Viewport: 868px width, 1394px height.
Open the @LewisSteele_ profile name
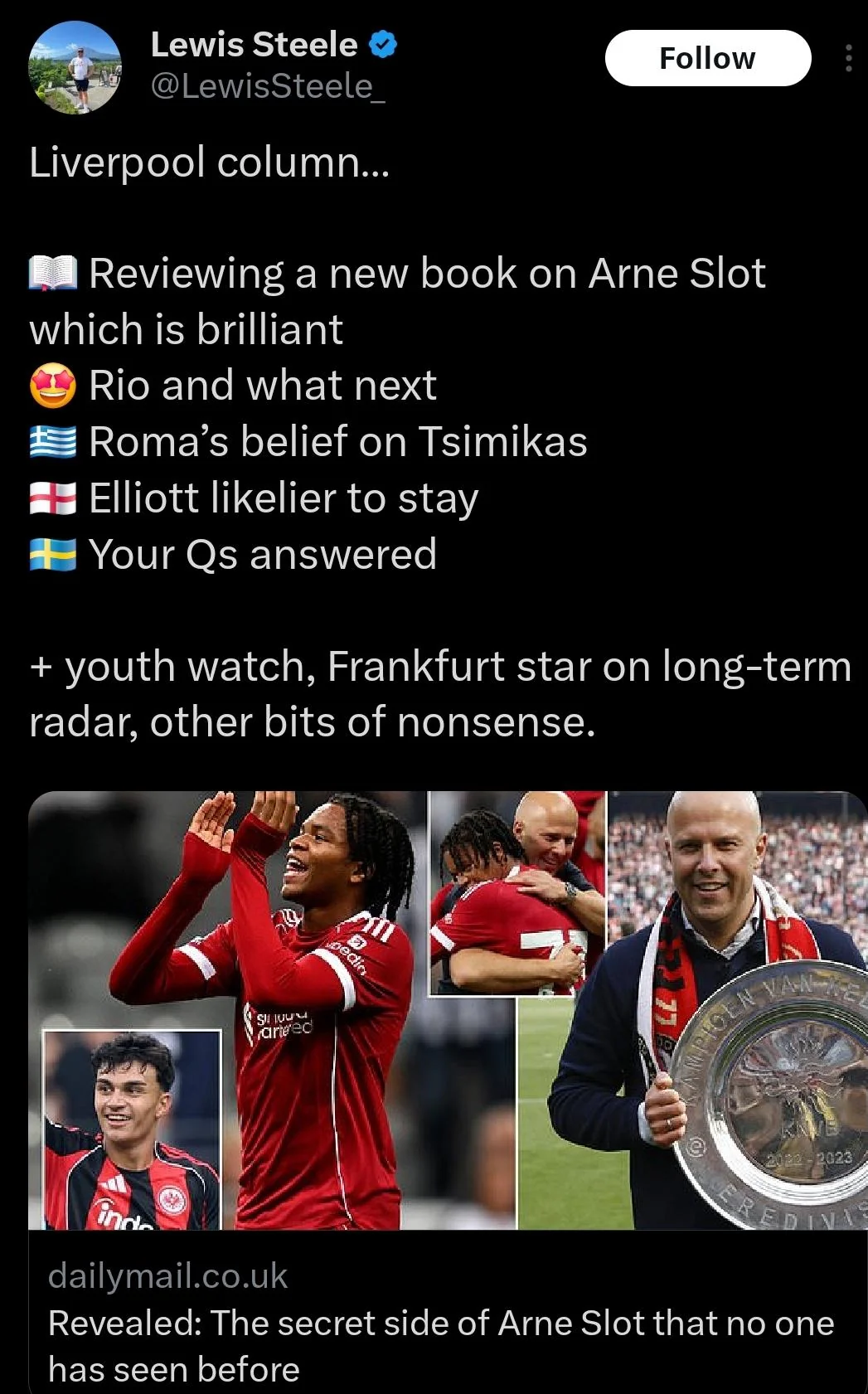tap(268, 86)
